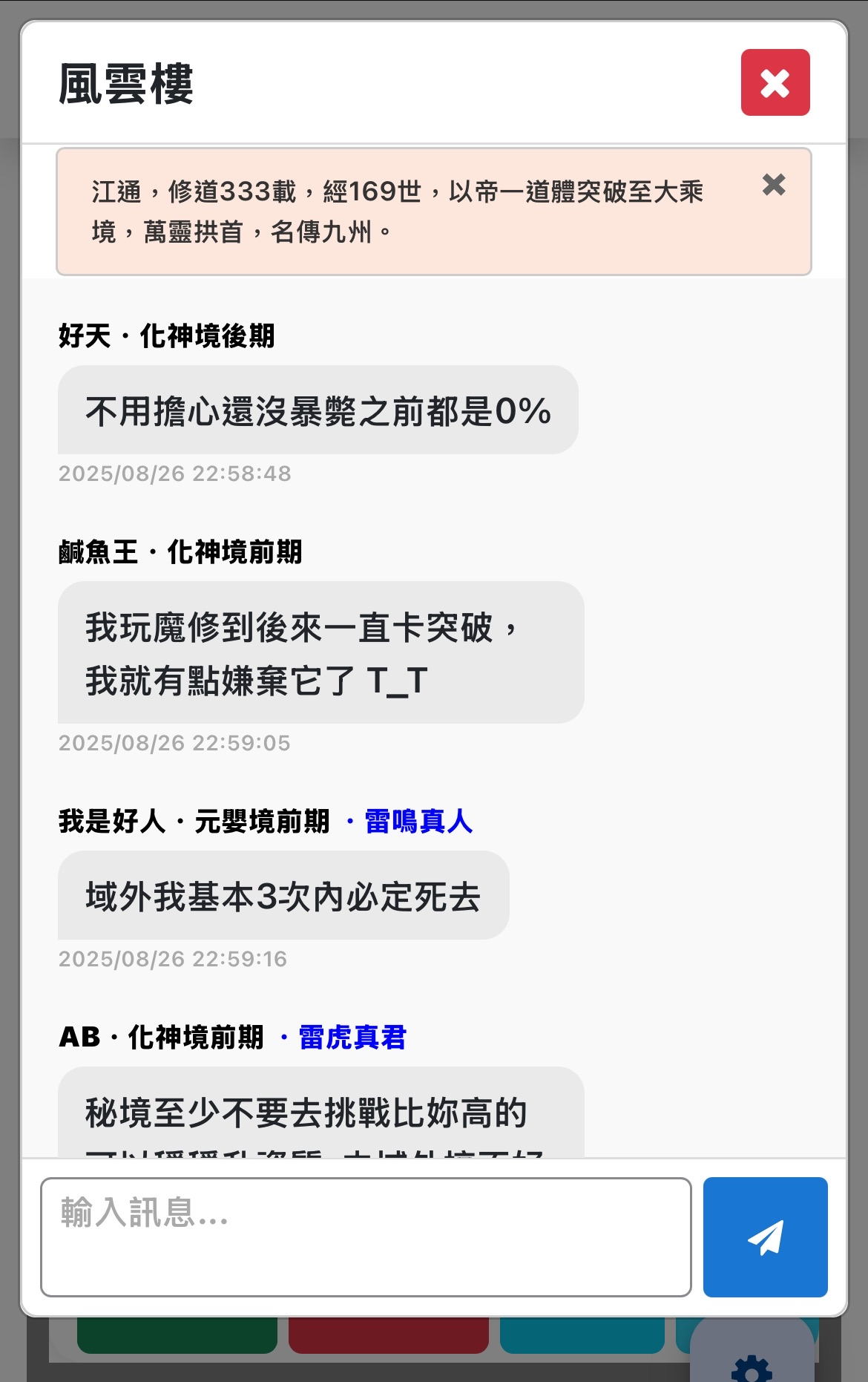Focus the 輸入訊息 text field
Screen dimensions: 868x1382
tap(366, 1237)
